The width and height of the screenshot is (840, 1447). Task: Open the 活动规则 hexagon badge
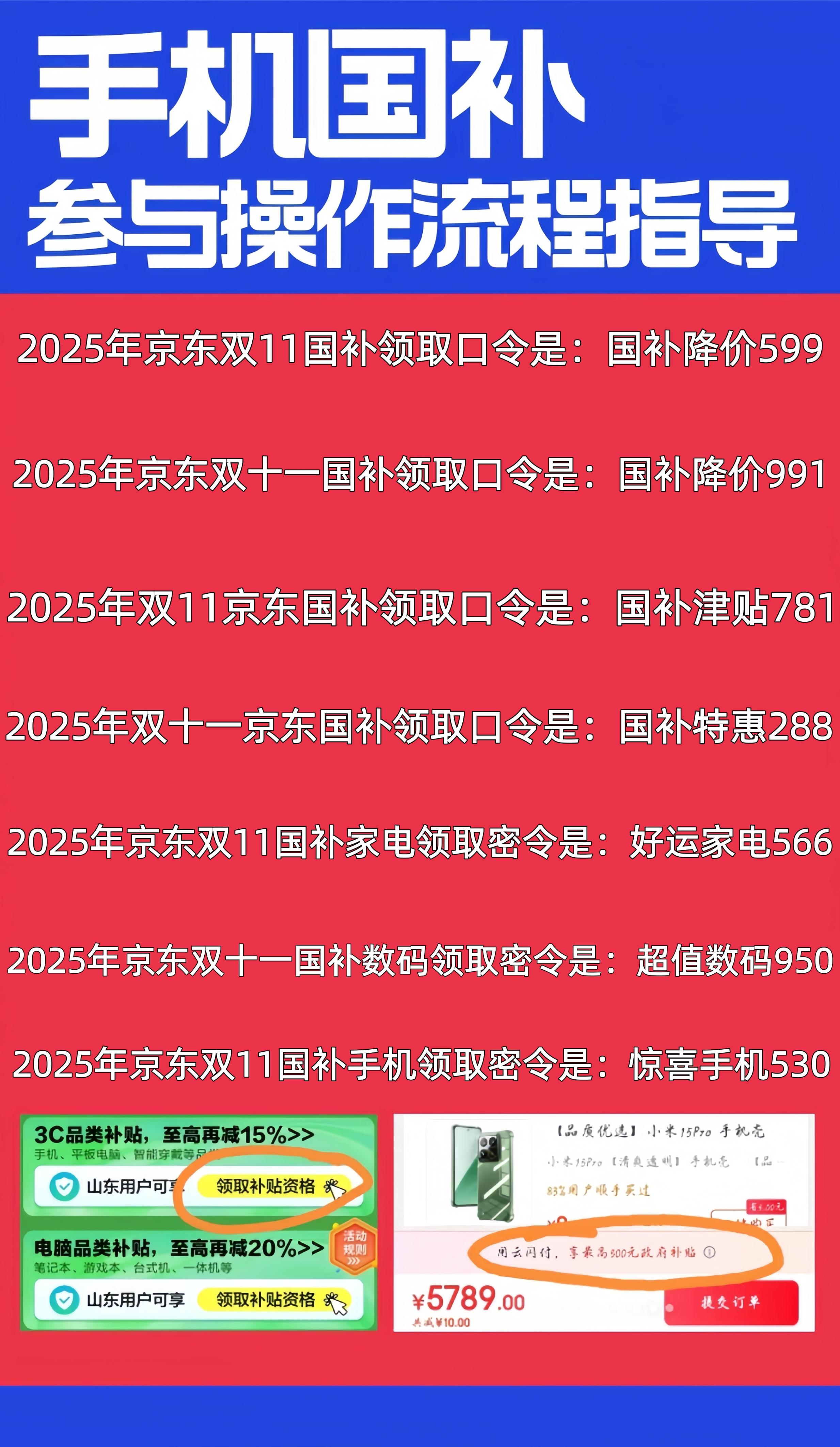(354, 1250)
